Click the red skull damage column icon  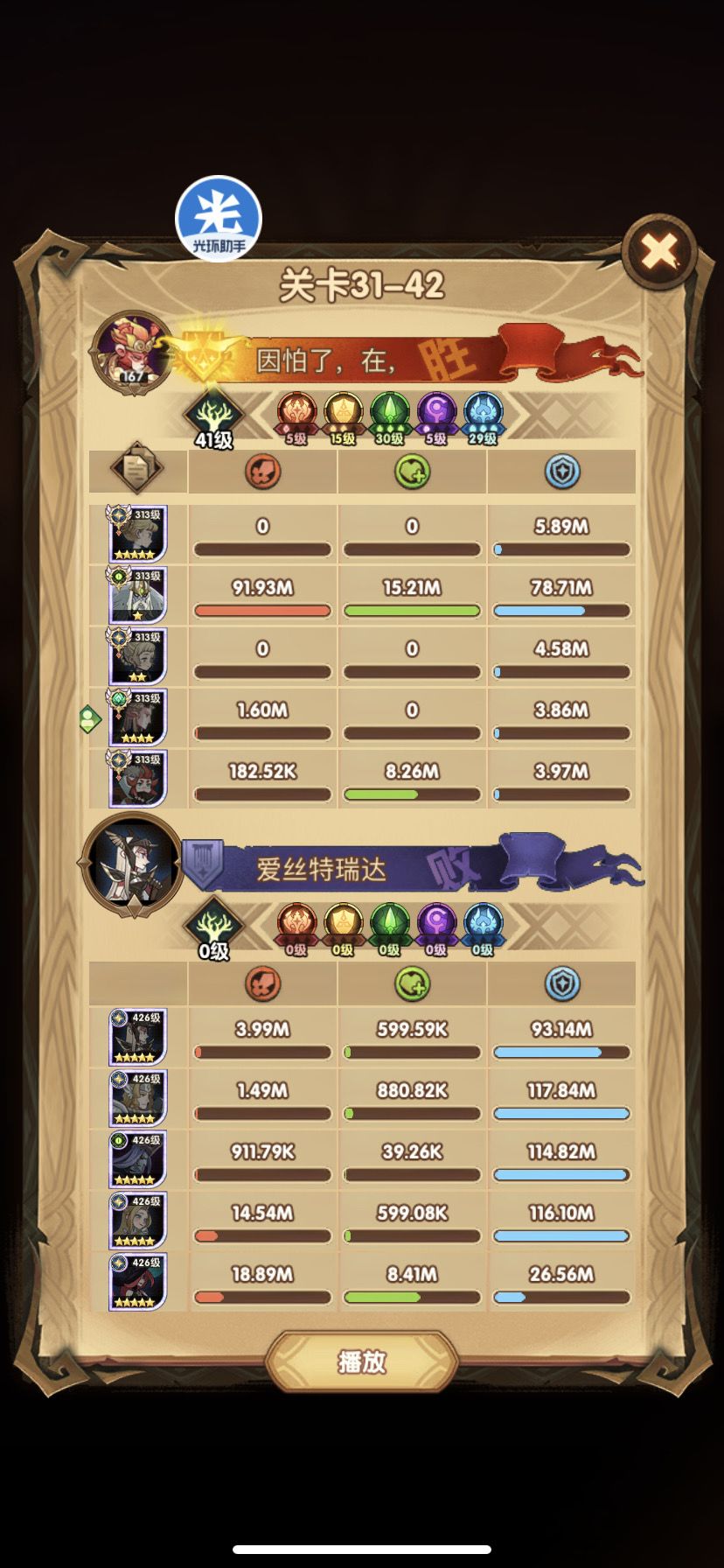(261, 470)
